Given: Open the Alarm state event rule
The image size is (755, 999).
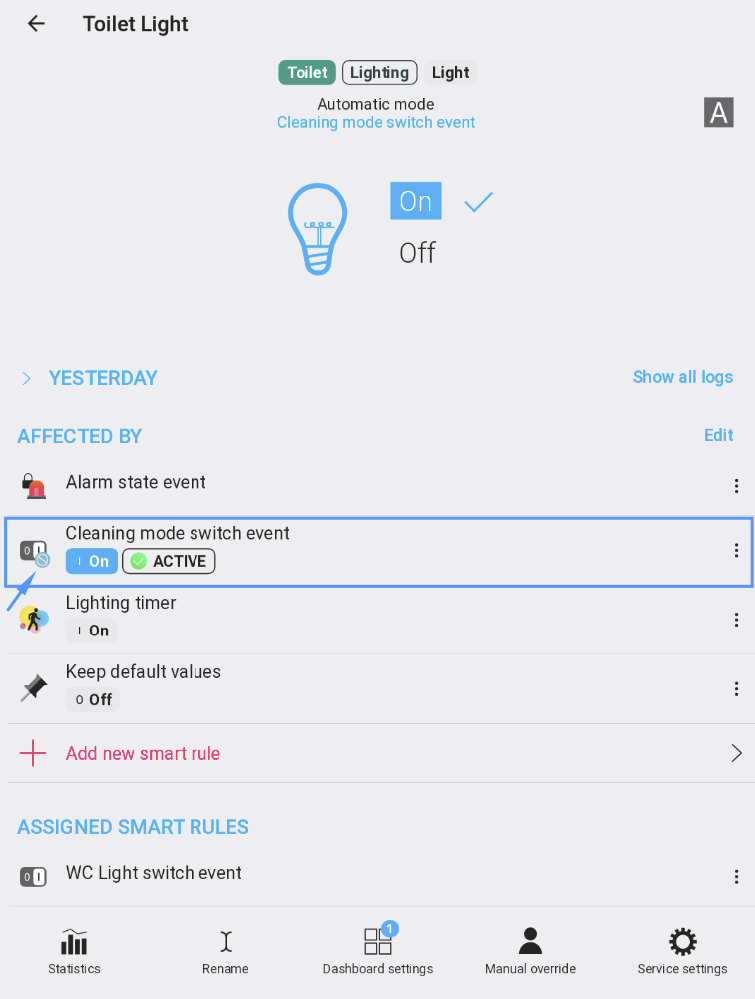Looking at the screenshot, I should [x=136, y=483].
